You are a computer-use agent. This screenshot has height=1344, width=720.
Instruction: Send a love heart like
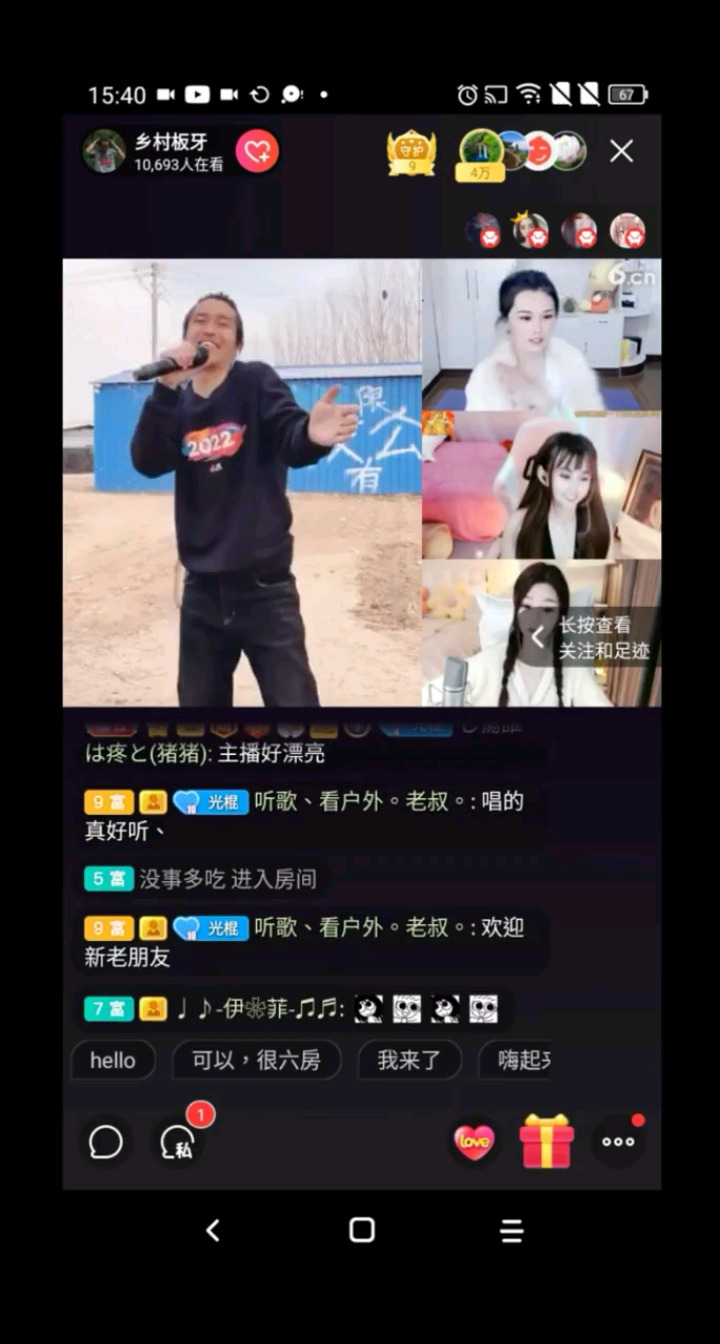coord(474,1142)
